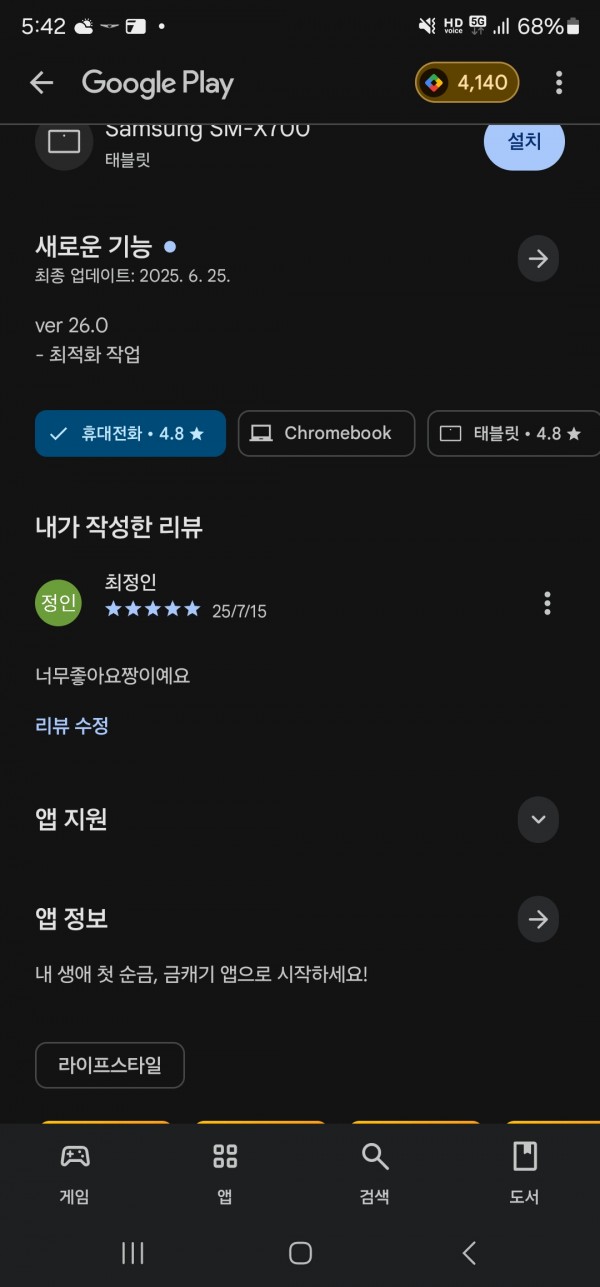Switch to the 게임 tab
This screenshot has width=600, height=1287.
(75, 1174)
